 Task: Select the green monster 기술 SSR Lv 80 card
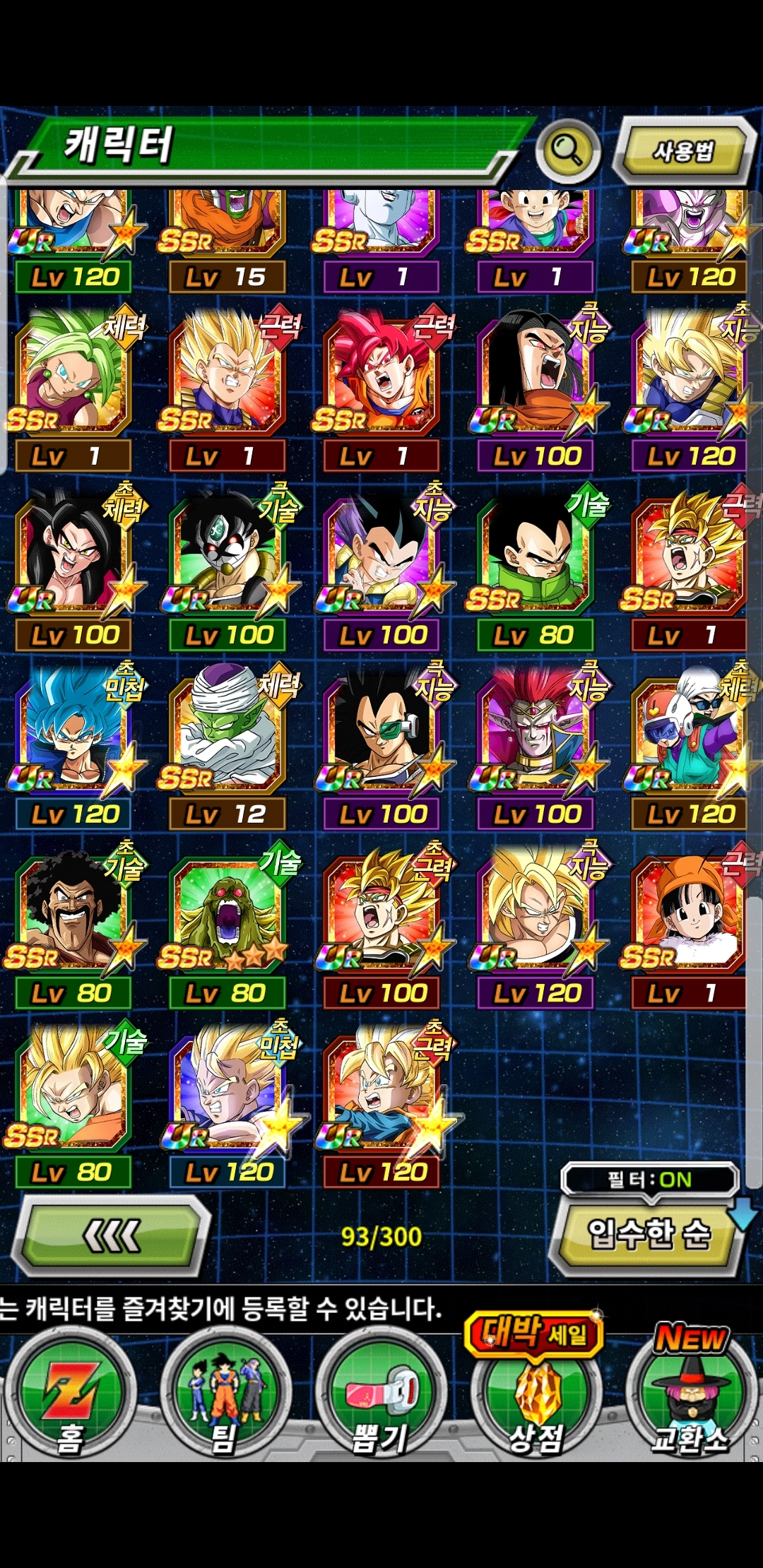click(227, 913)
